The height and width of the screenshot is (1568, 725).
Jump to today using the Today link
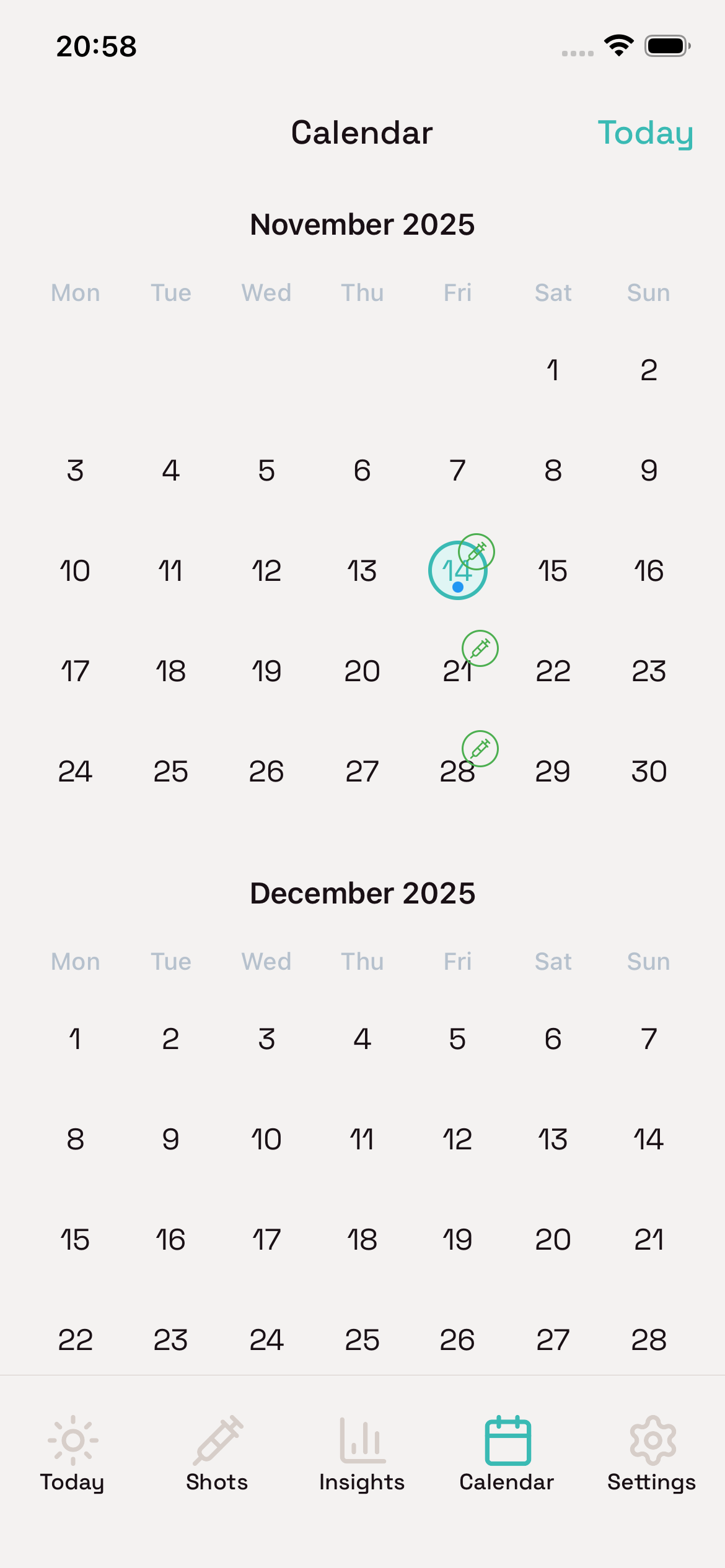(x=646, y=133)
